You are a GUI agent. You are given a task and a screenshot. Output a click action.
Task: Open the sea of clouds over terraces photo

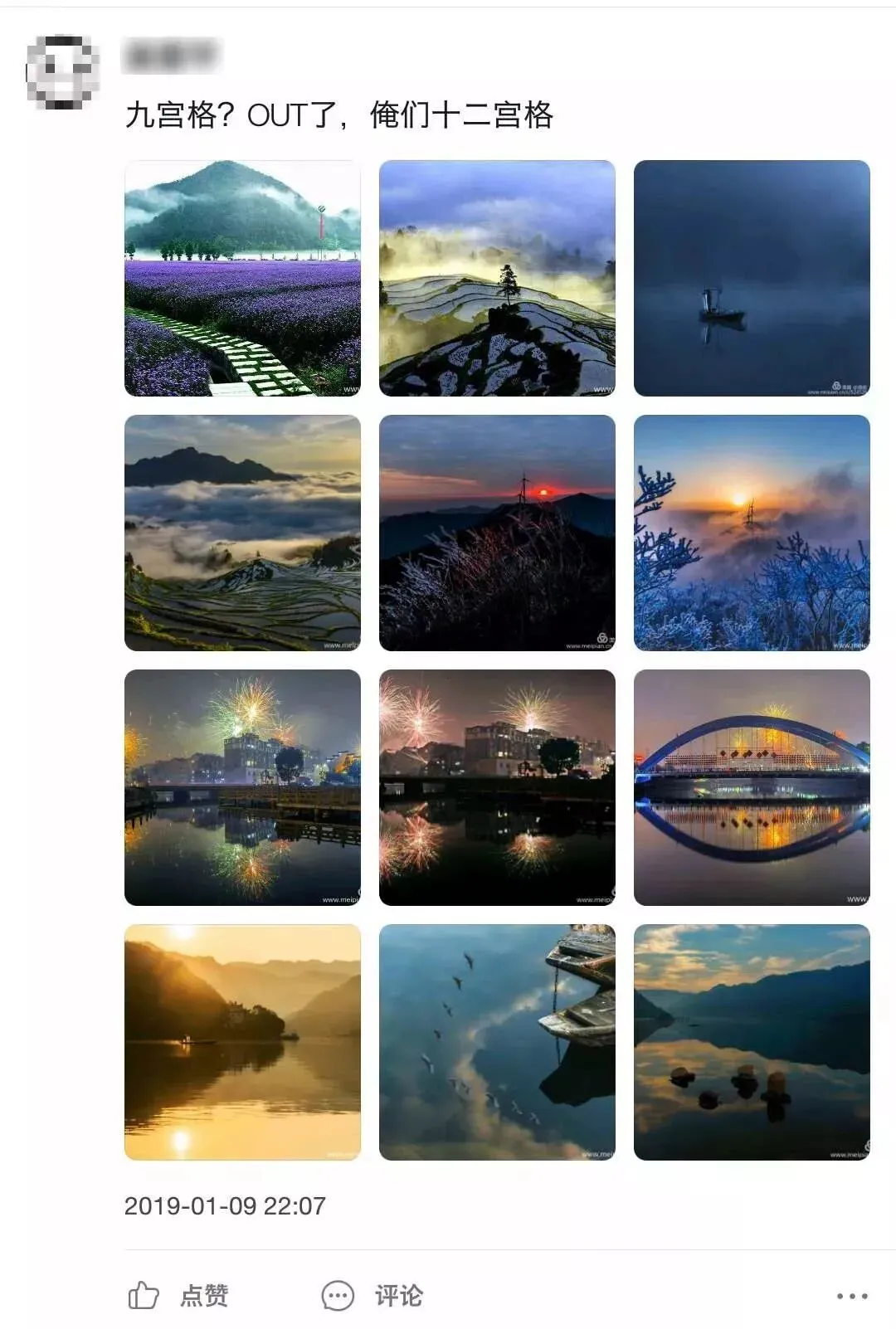242,533
